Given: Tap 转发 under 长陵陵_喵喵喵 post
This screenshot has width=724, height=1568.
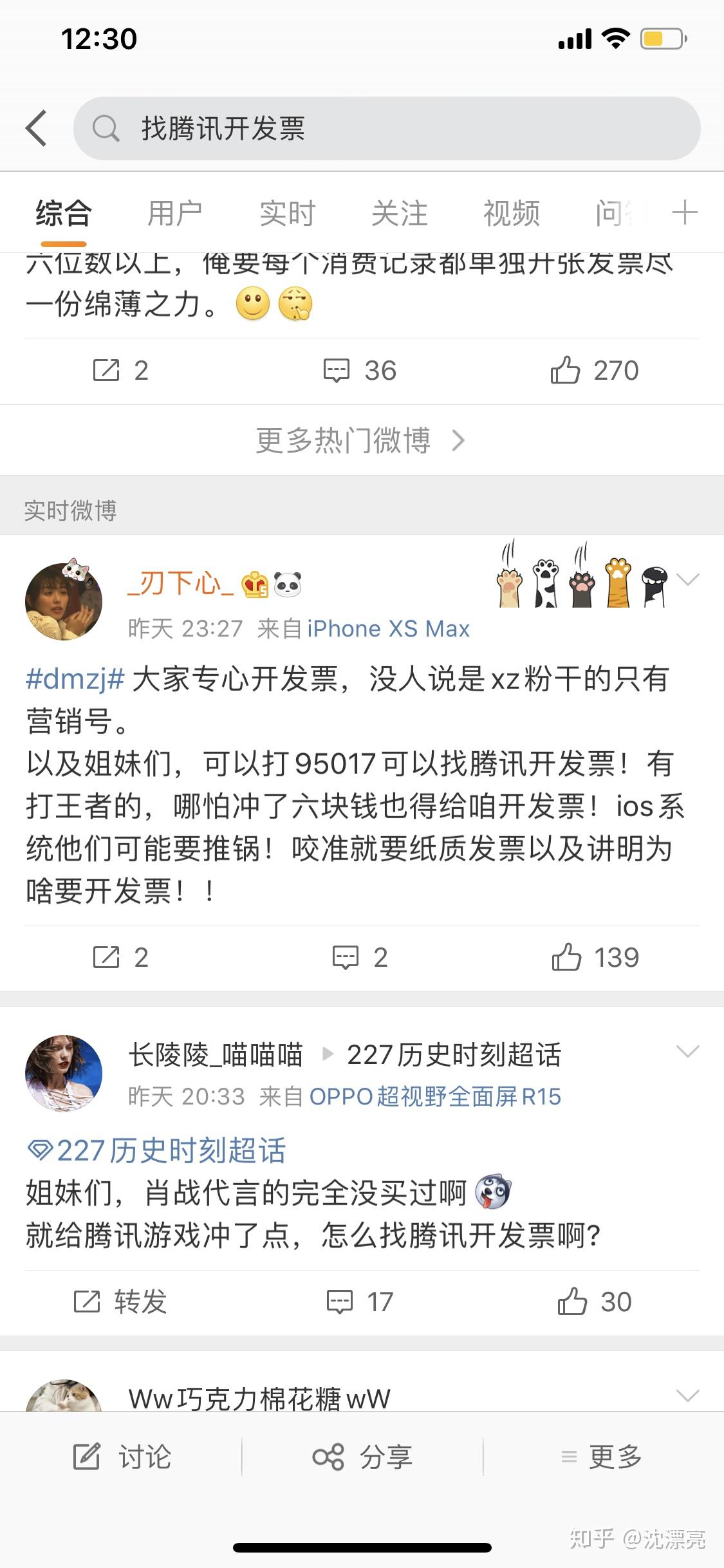Looking at the screenshot, I should tap(120, 1302).
